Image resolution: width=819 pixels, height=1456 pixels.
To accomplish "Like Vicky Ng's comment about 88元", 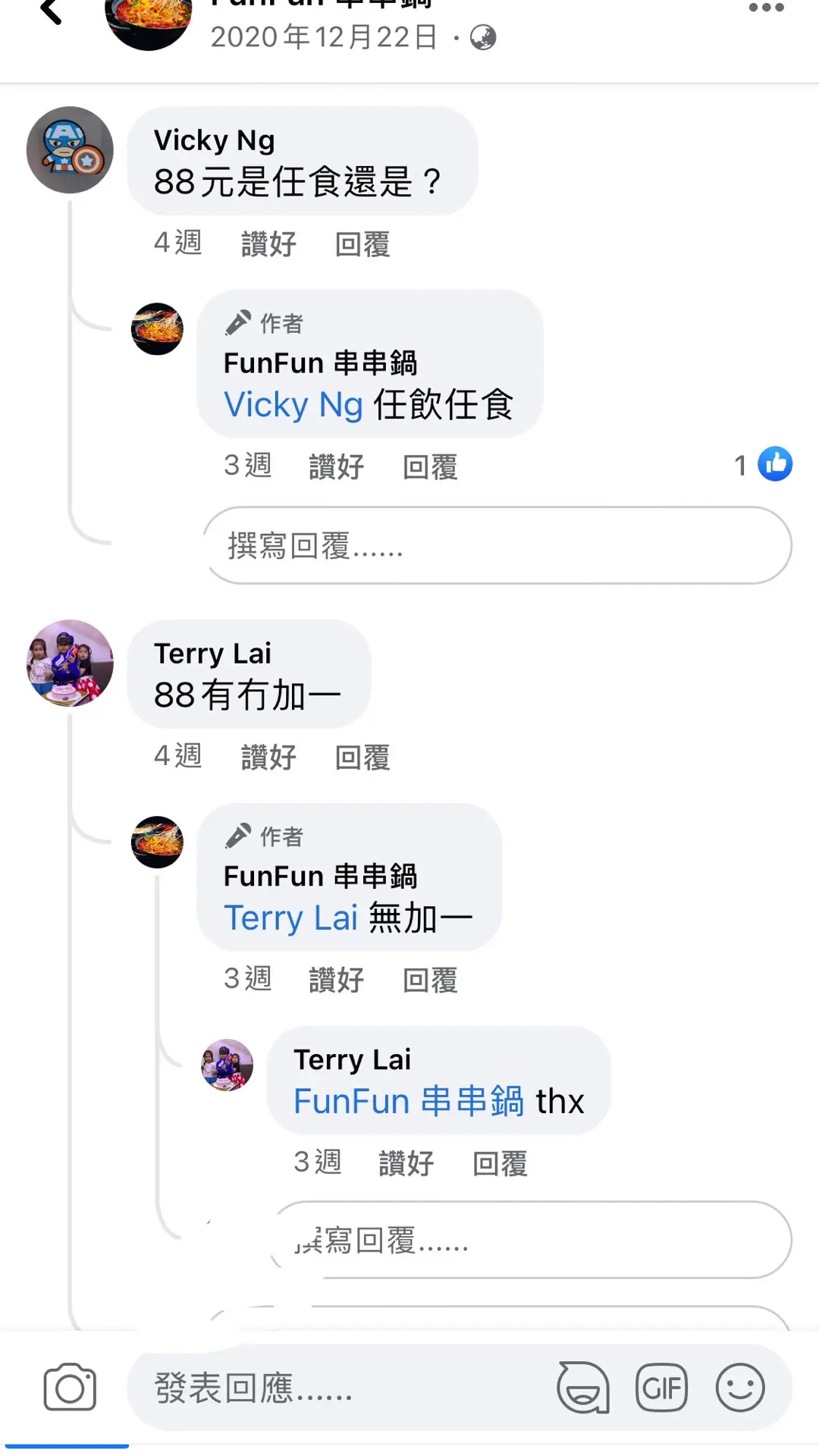I will (x=268, y=244).
